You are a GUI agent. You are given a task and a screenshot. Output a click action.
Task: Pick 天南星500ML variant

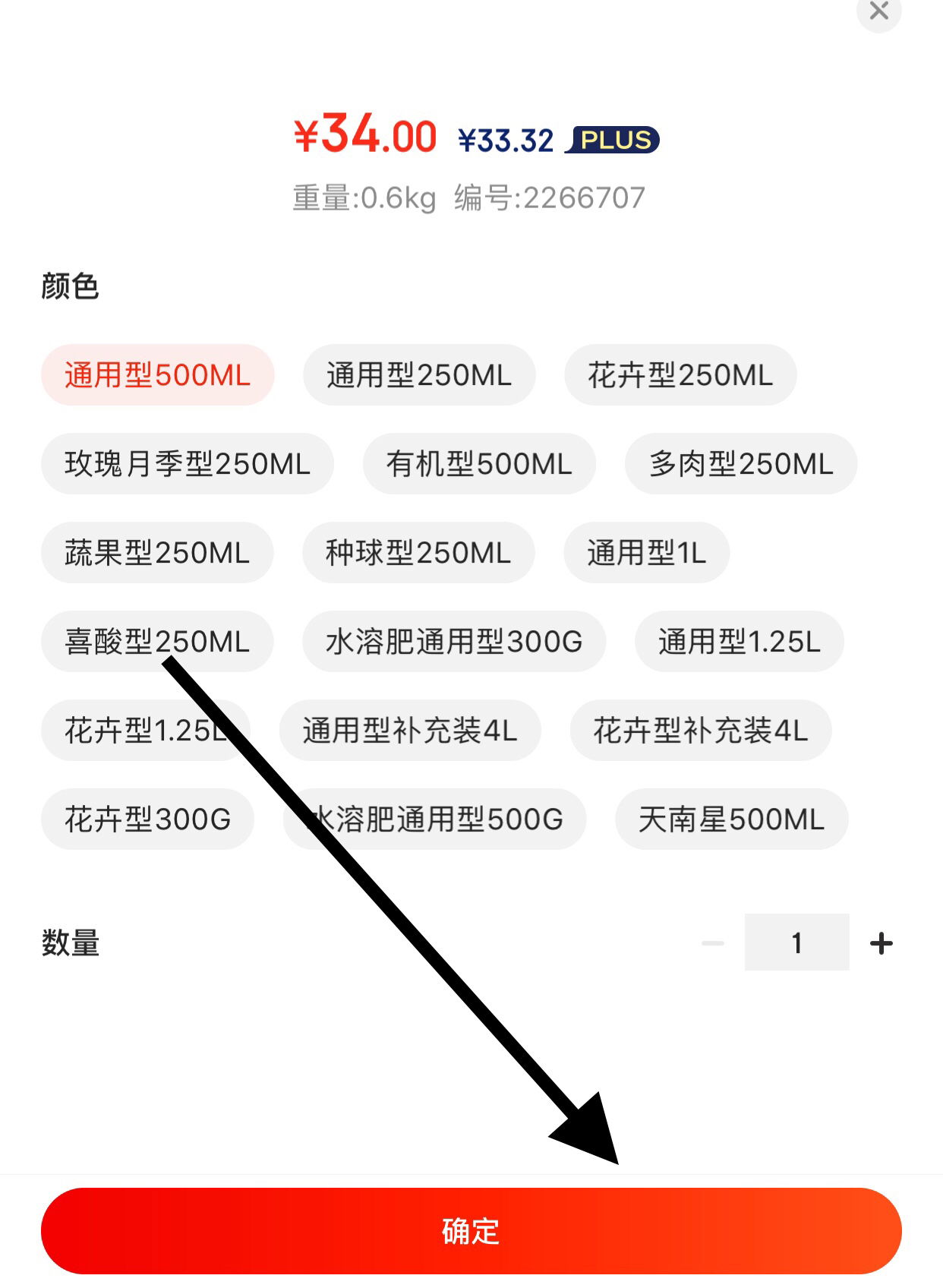click(x=731, y=819)
